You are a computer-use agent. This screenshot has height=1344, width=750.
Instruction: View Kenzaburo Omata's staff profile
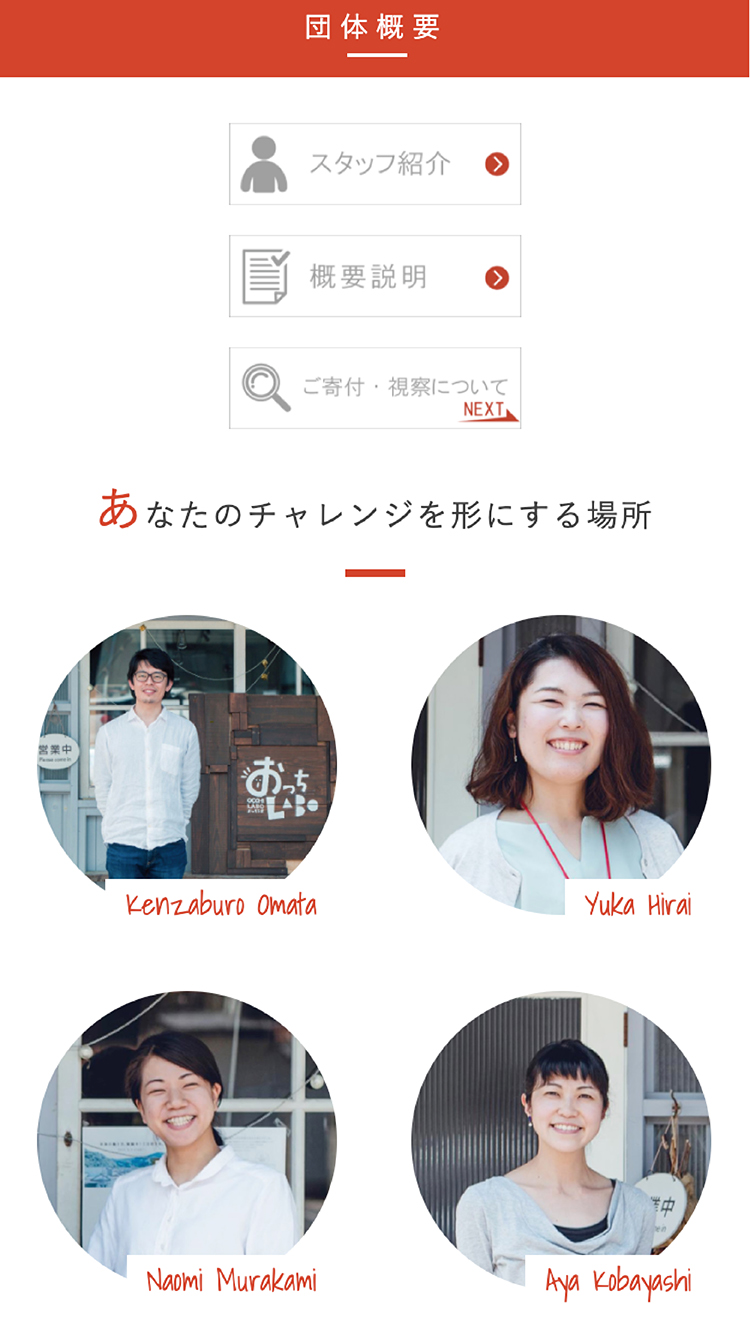point(187,765)
